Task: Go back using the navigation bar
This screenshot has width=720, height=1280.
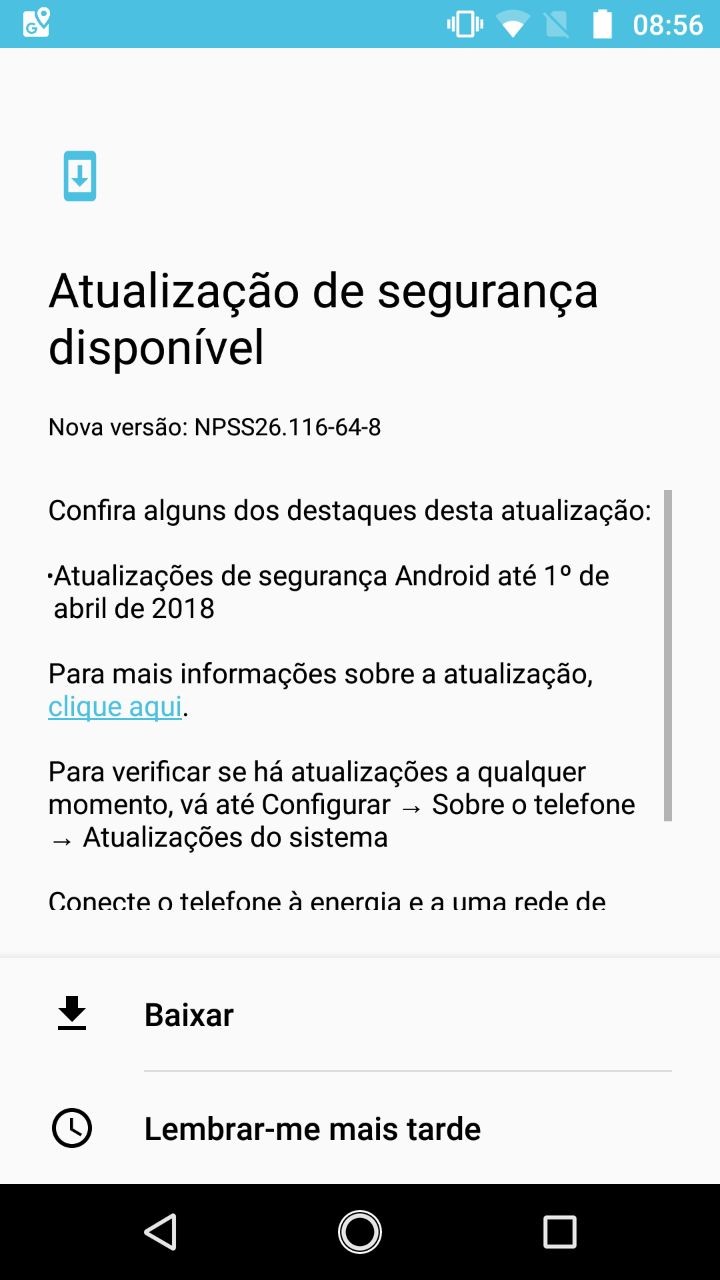Action: click(x=160, y=1231)
